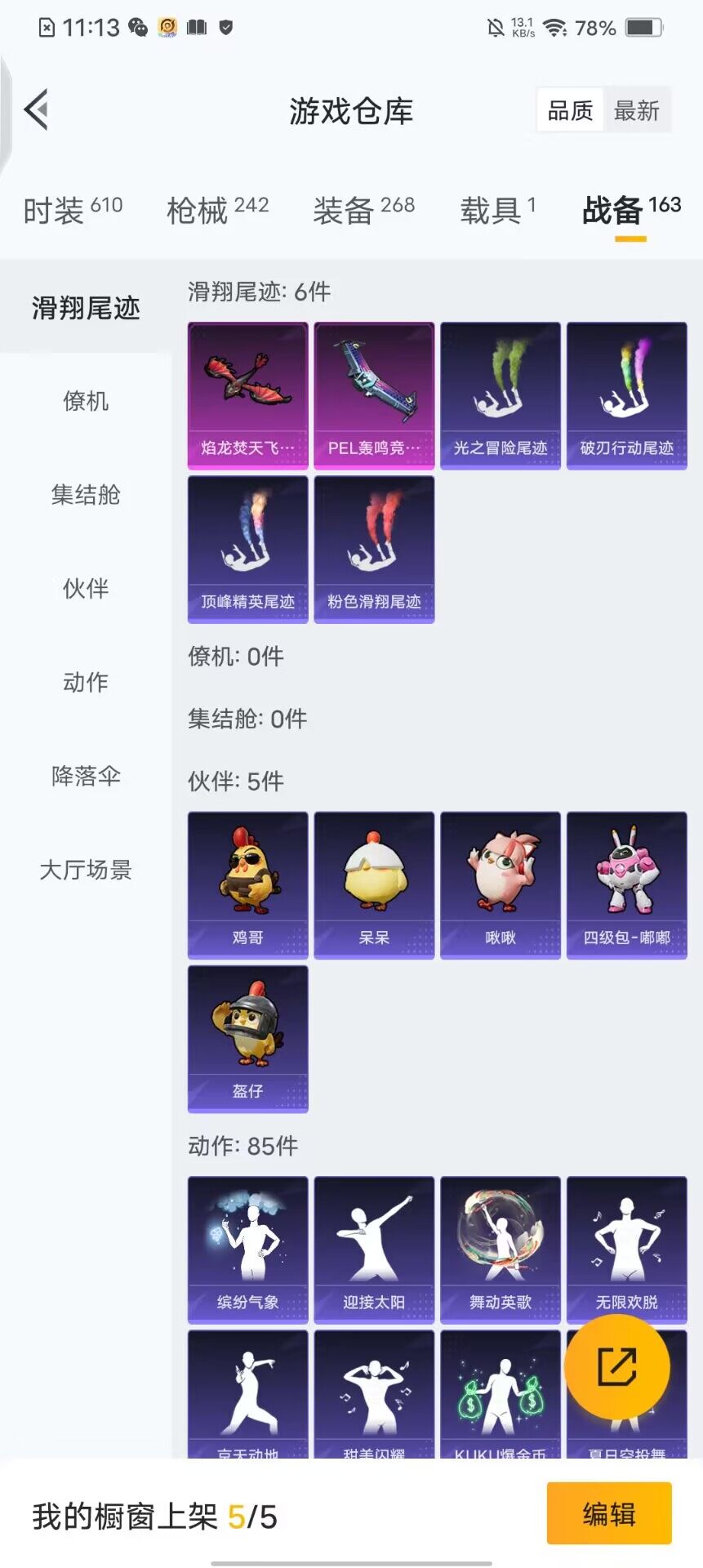
Task: Toggle the 品质 quality filter
Action: tap(569, 110)
